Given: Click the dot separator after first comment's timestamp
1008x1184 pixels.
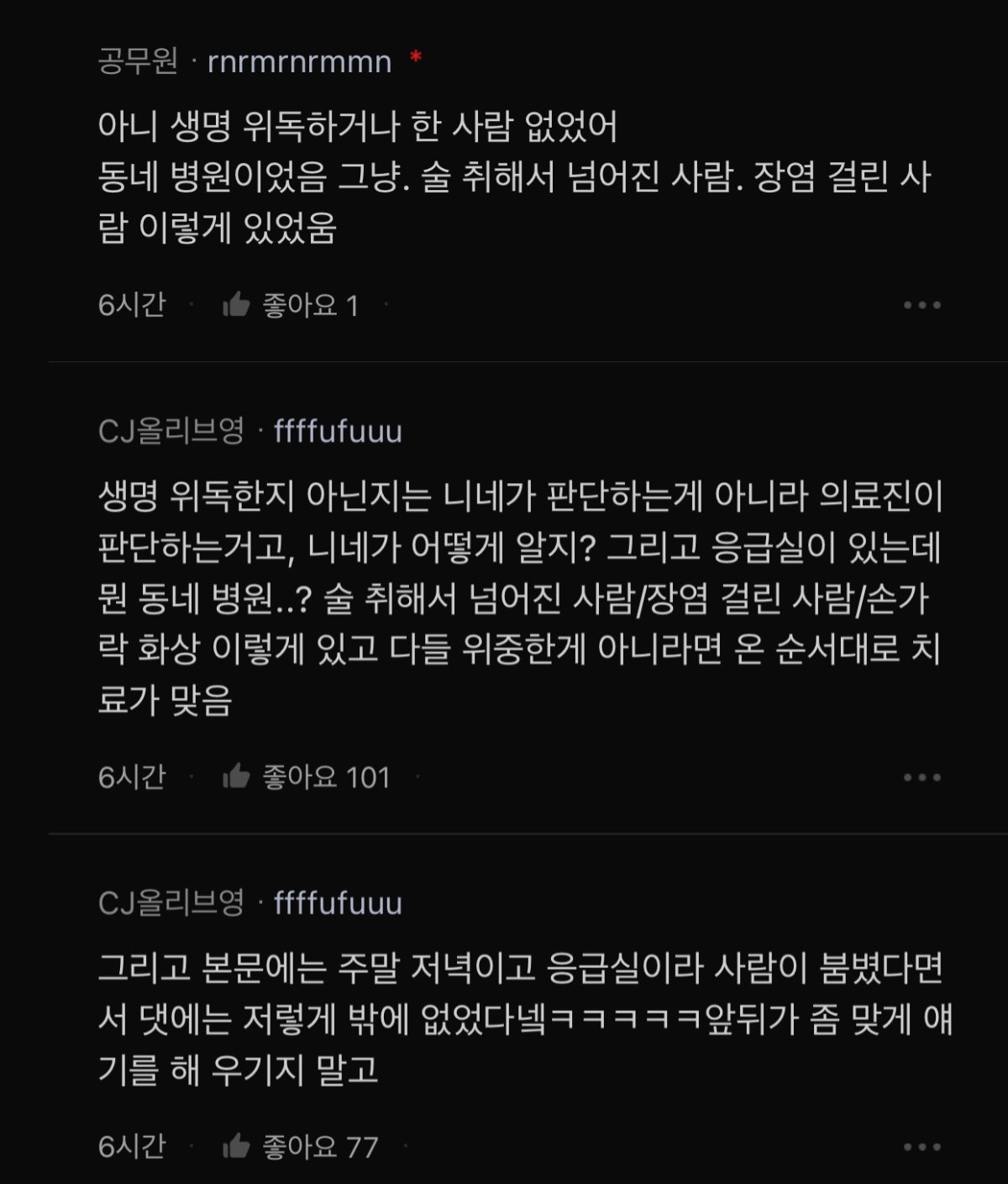Looking at the screenshot, I should (190, 306).
